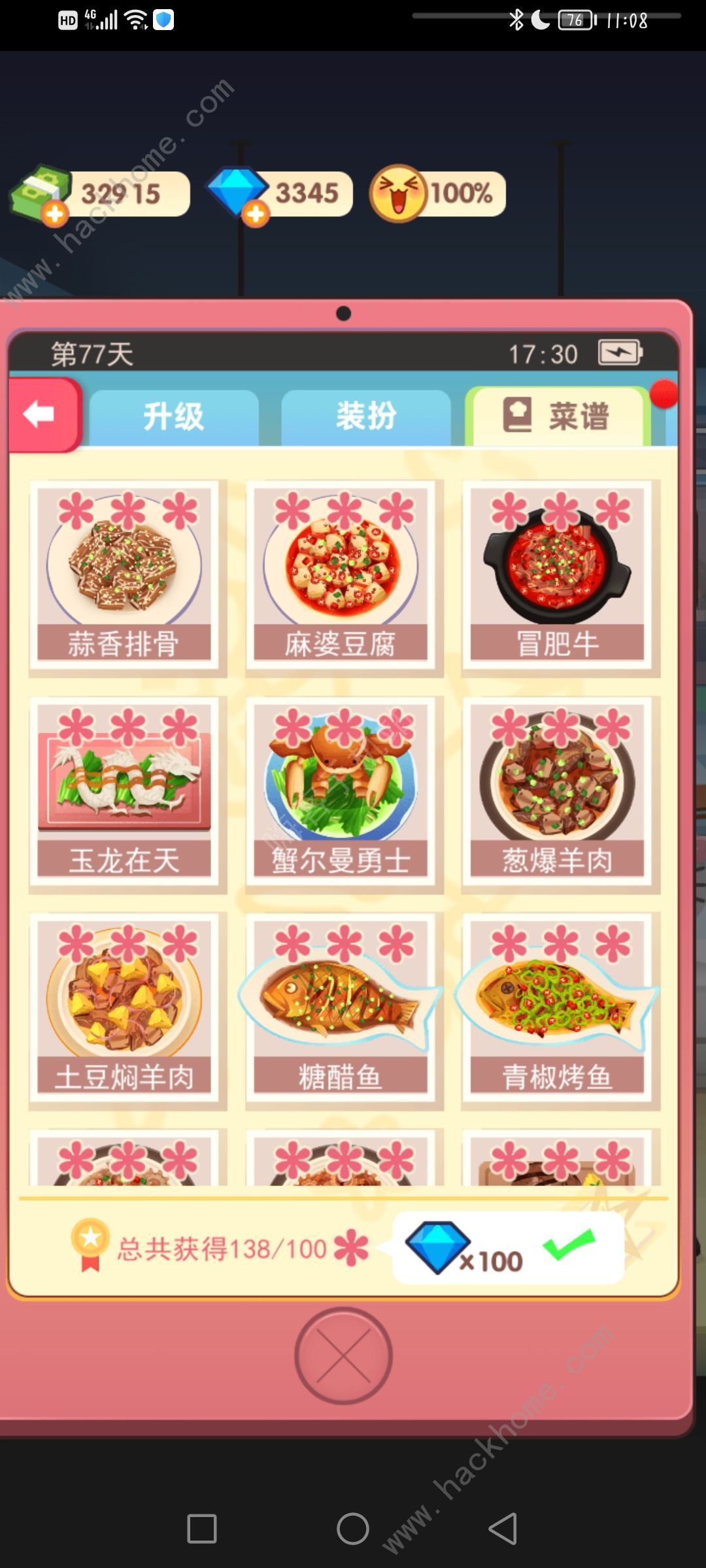
Task: Open the 麻婆豆腐 recipe card
Action: [x=341, y=575]
